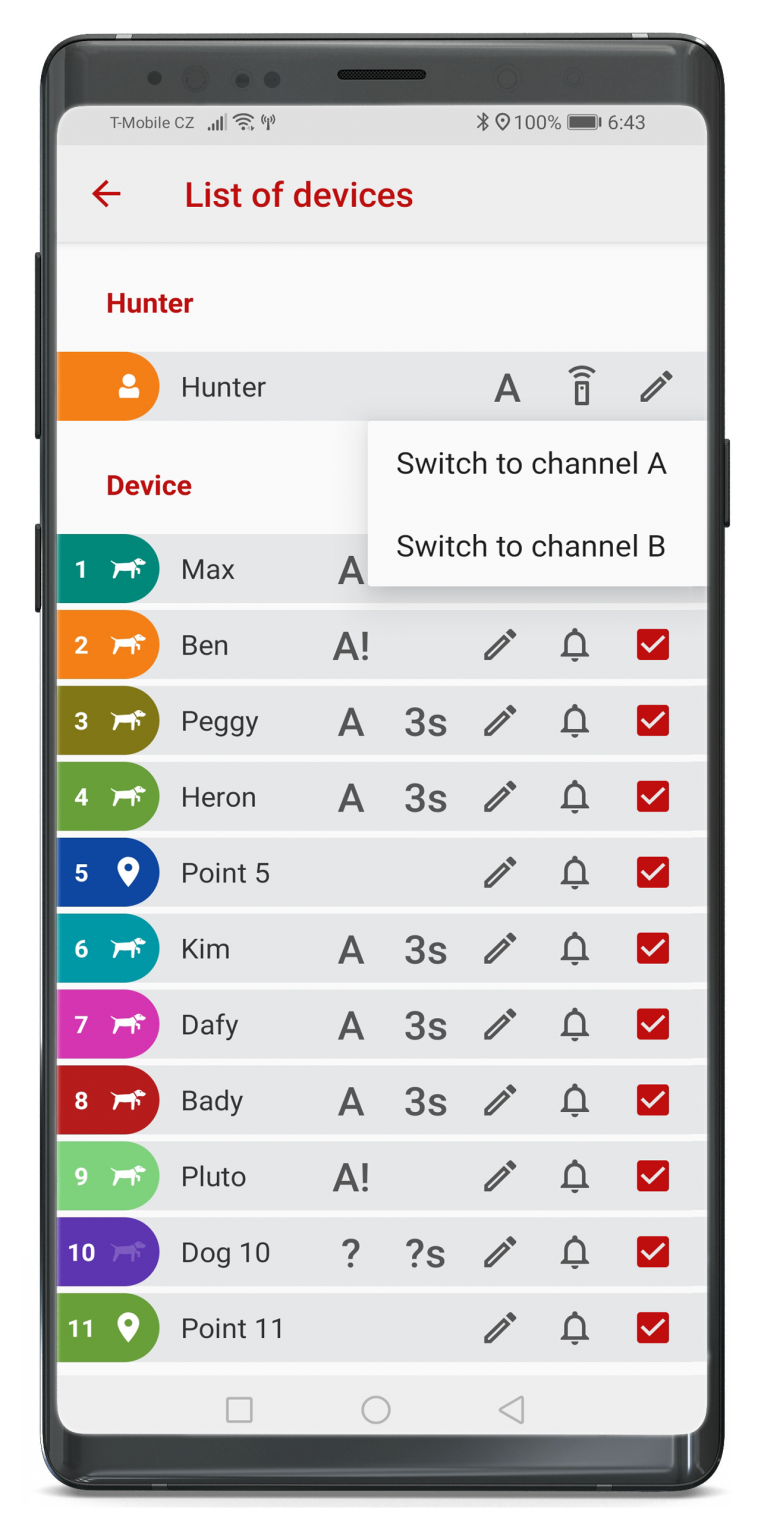761x1536 pixels.
Task: Uncheck the checkbox for Ben
Action: [x=652, y=645]
